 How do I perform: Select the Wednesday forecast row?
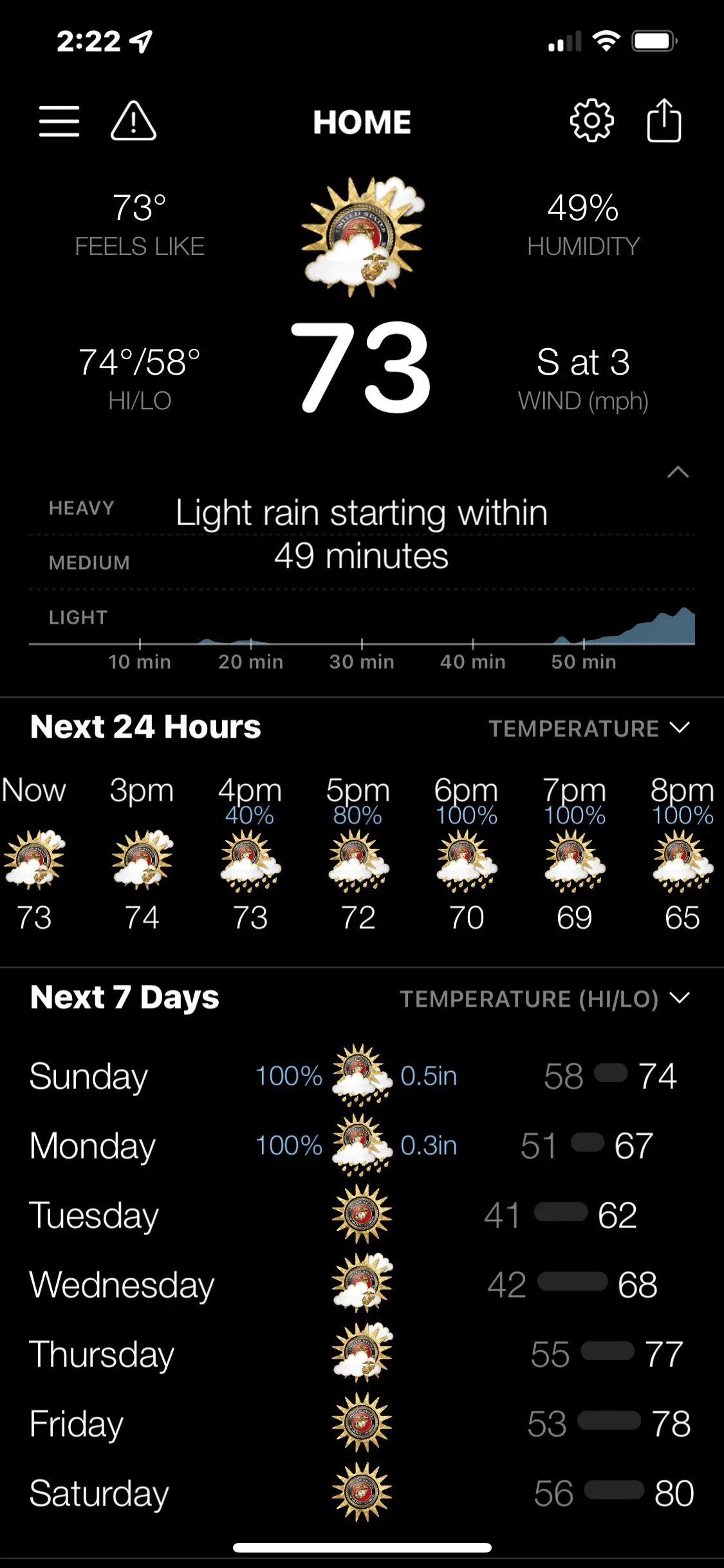click(362, 1285)
